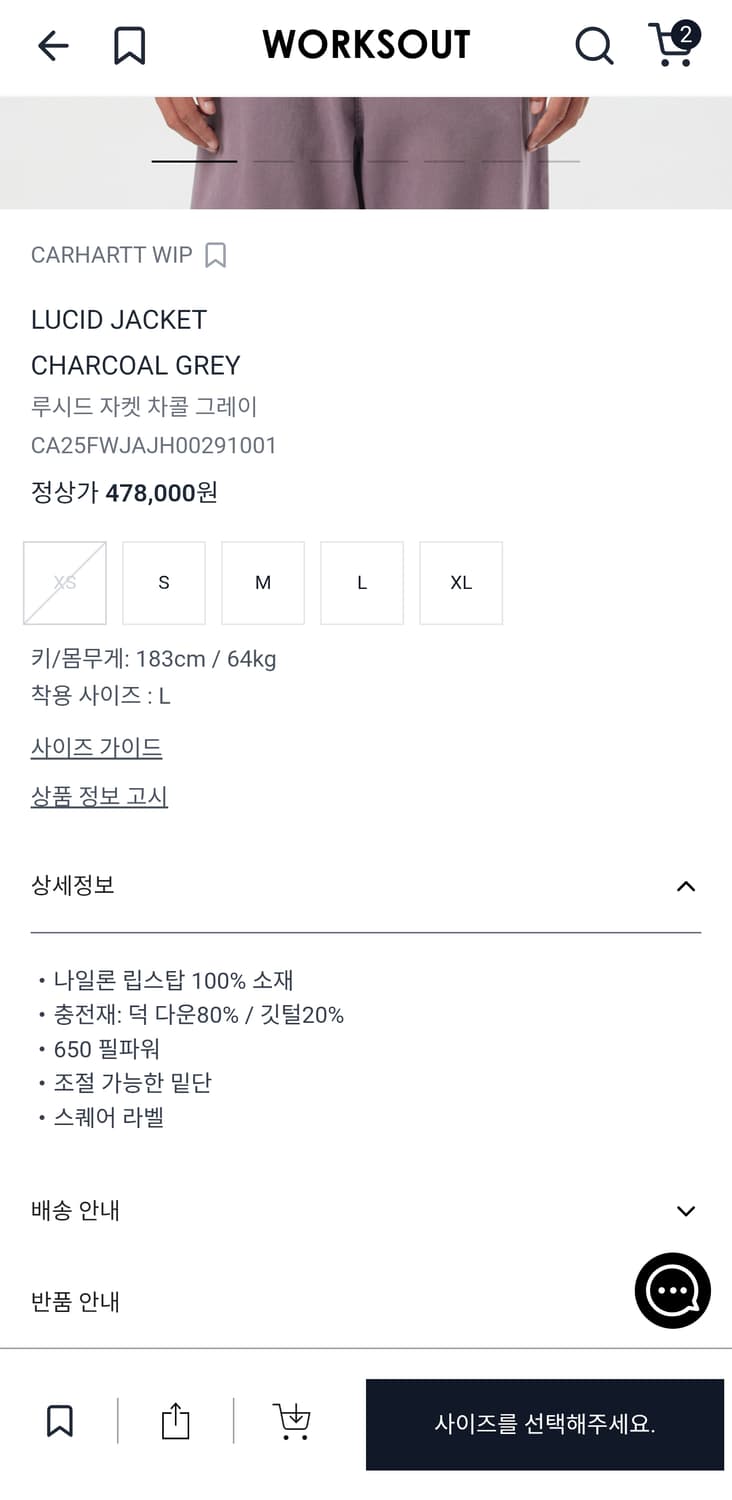Tap the back arrow at top left
This screenshot has width=732, height=1500.
tap(52, 45)
